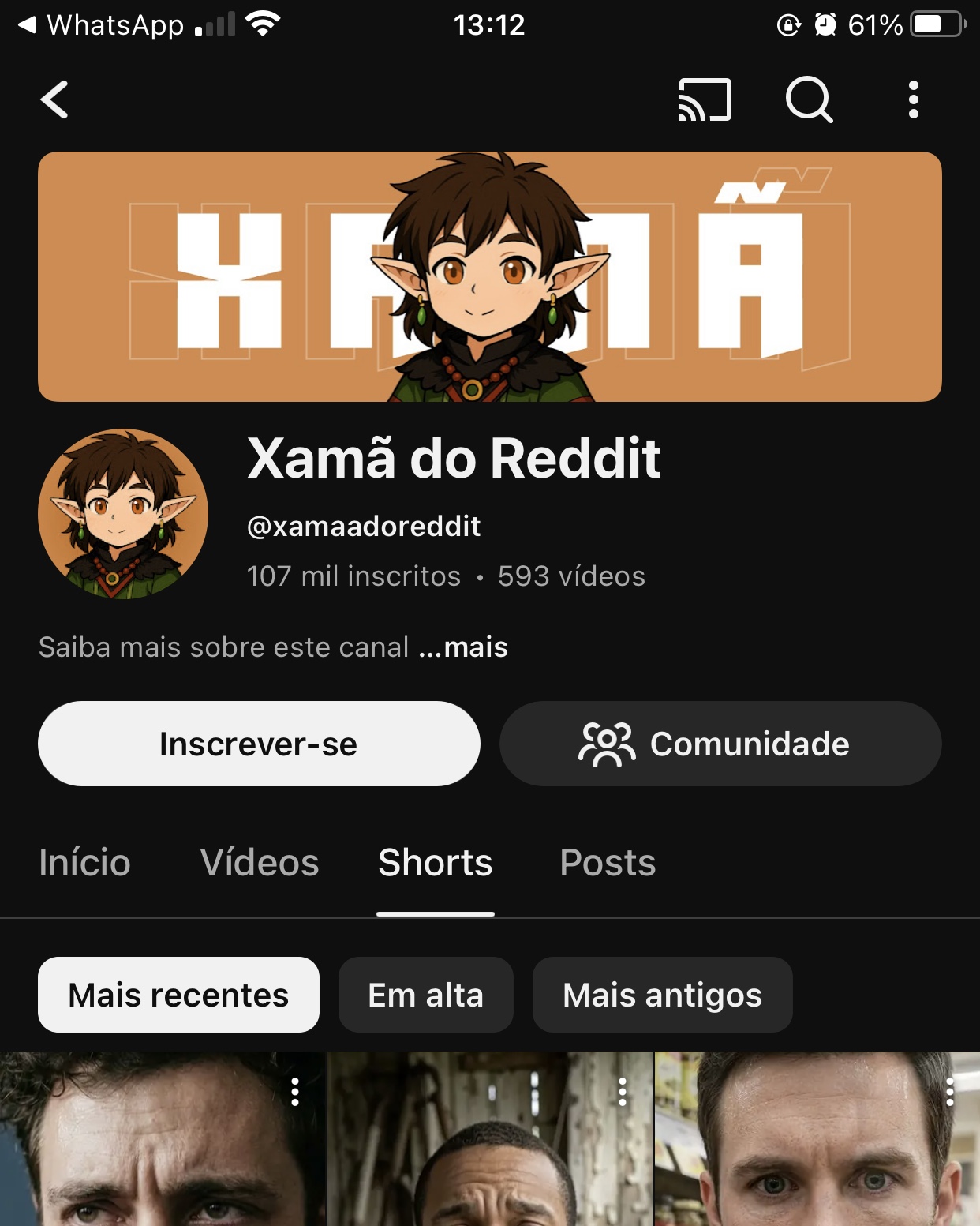Sort shorts by Mais antigos
The height and width of the screenshot is (1226, 980).
tap(662, 995)
